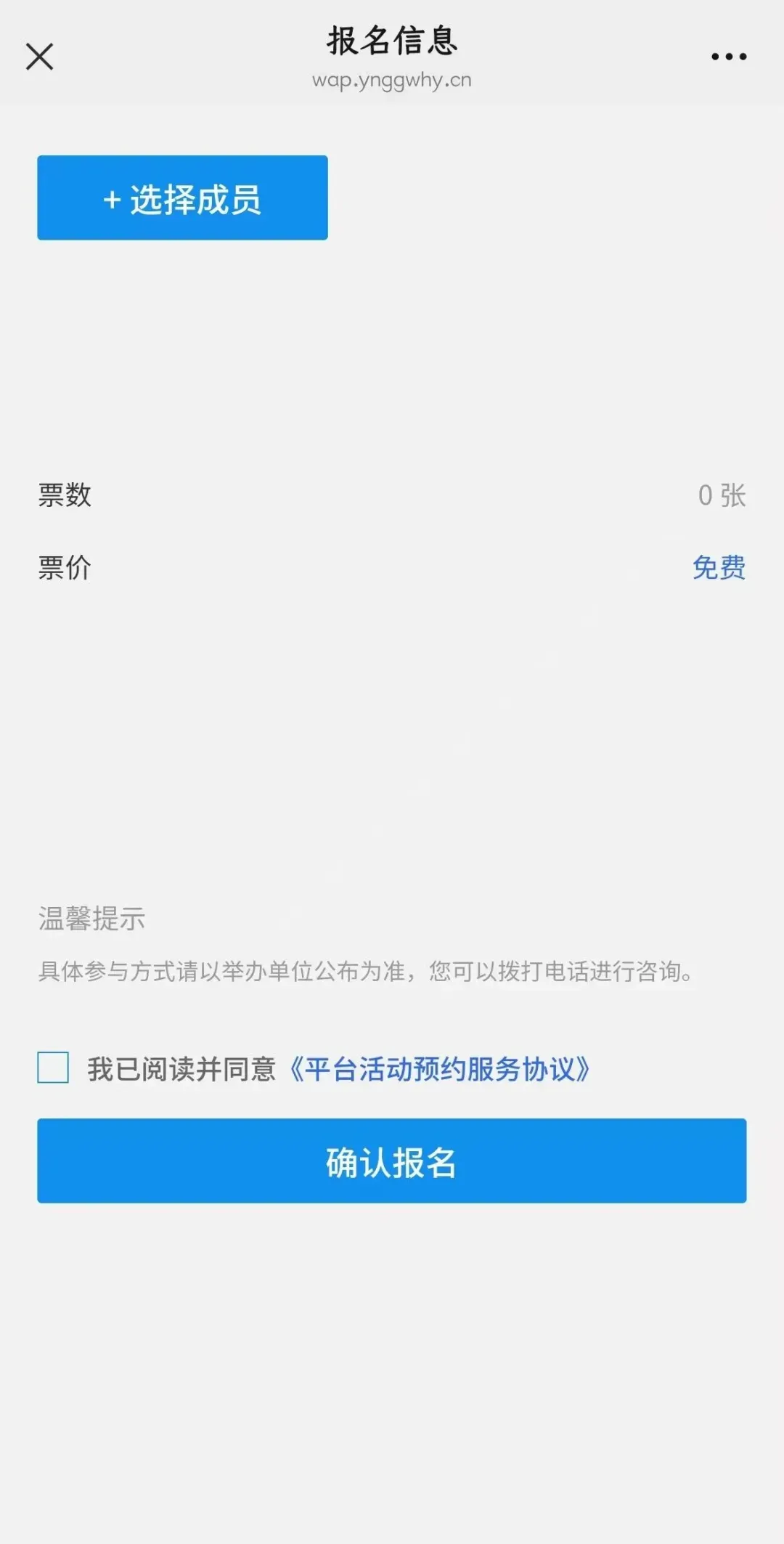Viewport: 784px width, 1544px height.
Task: Close the 报名信息 page
Action: coord(40,57)
